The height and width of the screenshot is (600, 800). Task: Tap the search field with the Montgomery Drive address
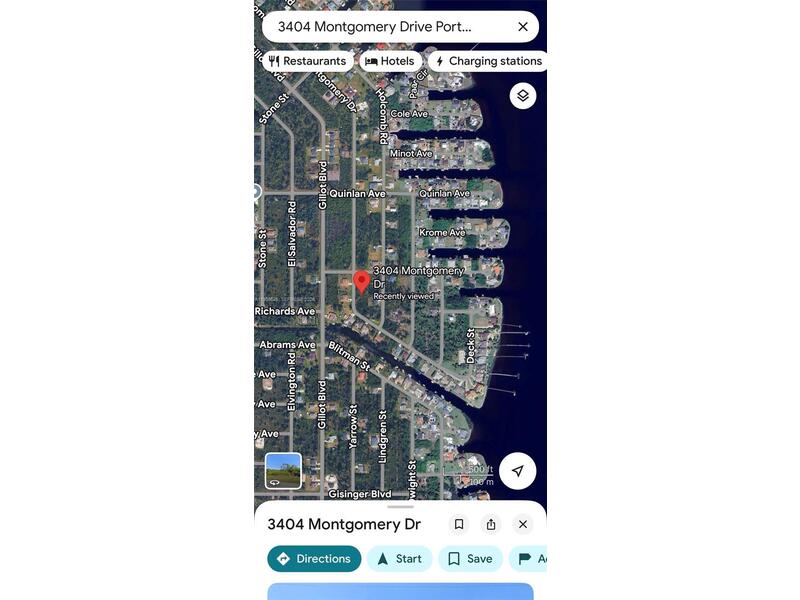click(x=385, y=27)
